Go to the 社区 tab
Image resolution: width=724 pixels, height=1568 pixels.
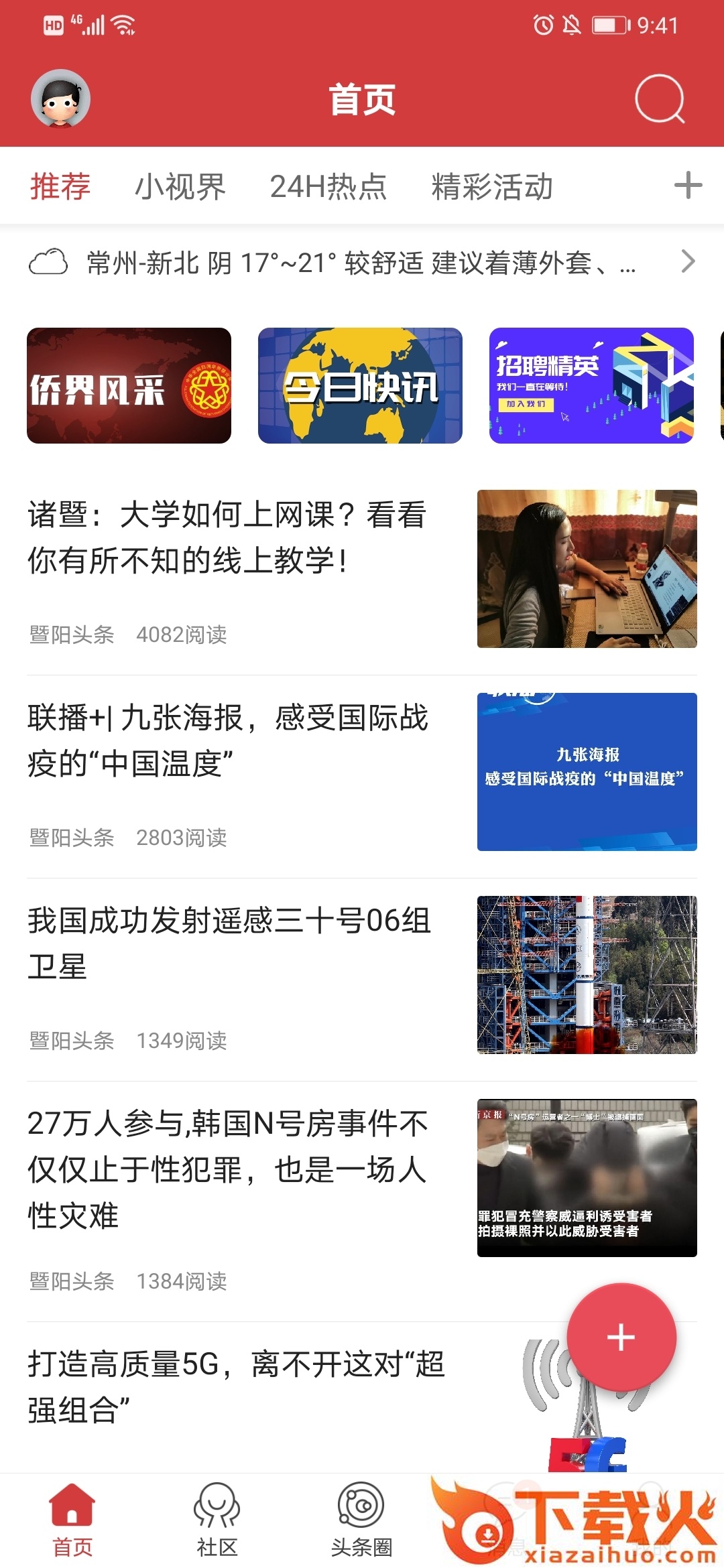click(217, 1520)
